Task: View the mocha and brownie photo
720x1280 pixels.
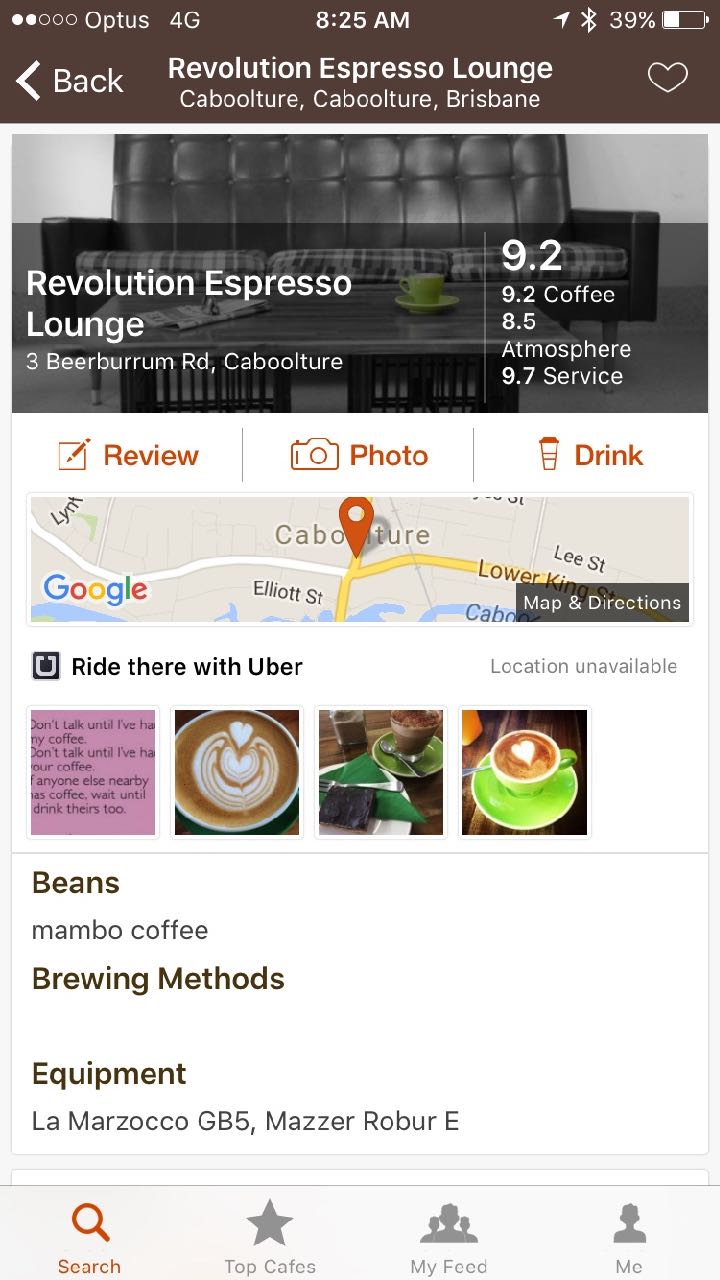Action: 381,772
